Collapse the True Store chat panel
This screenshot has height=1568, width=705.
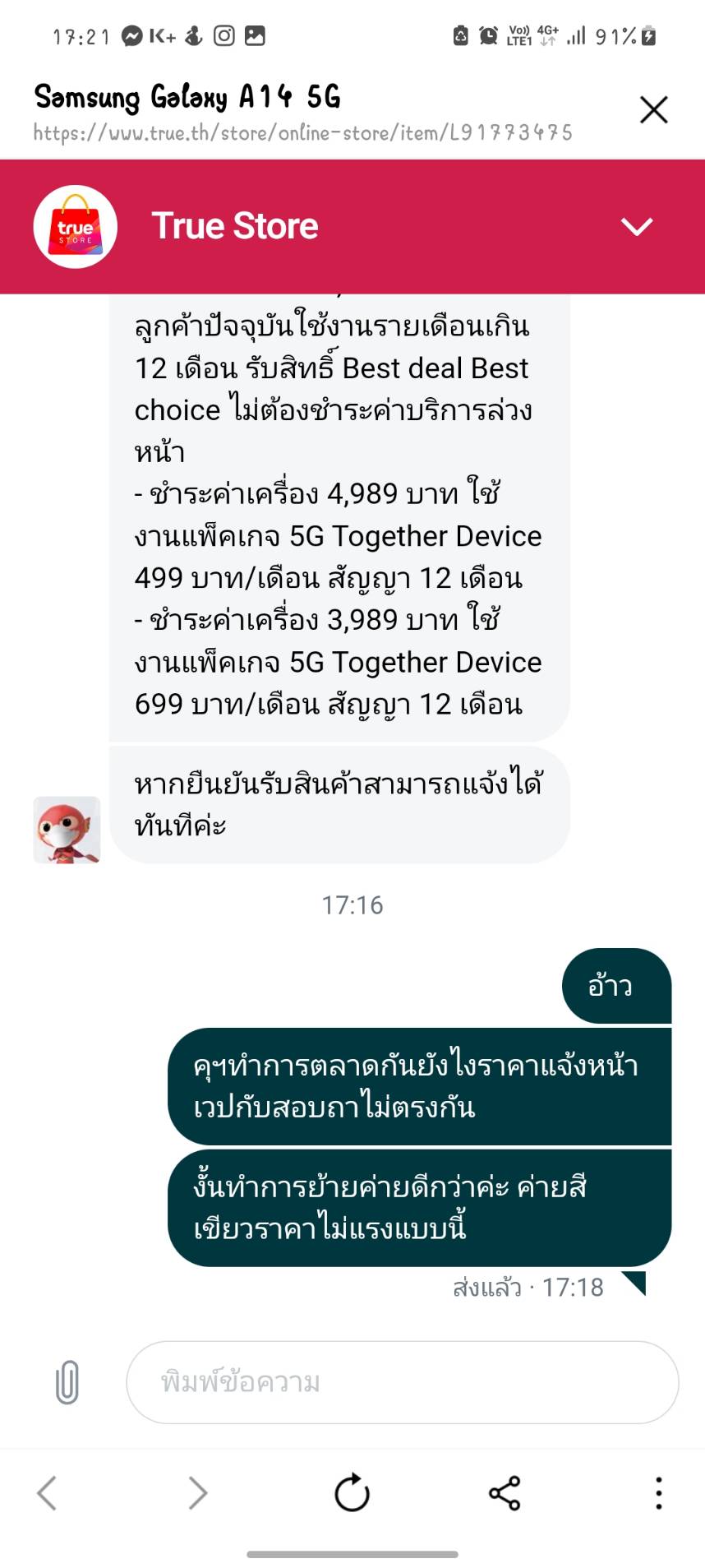coord(637,226)
